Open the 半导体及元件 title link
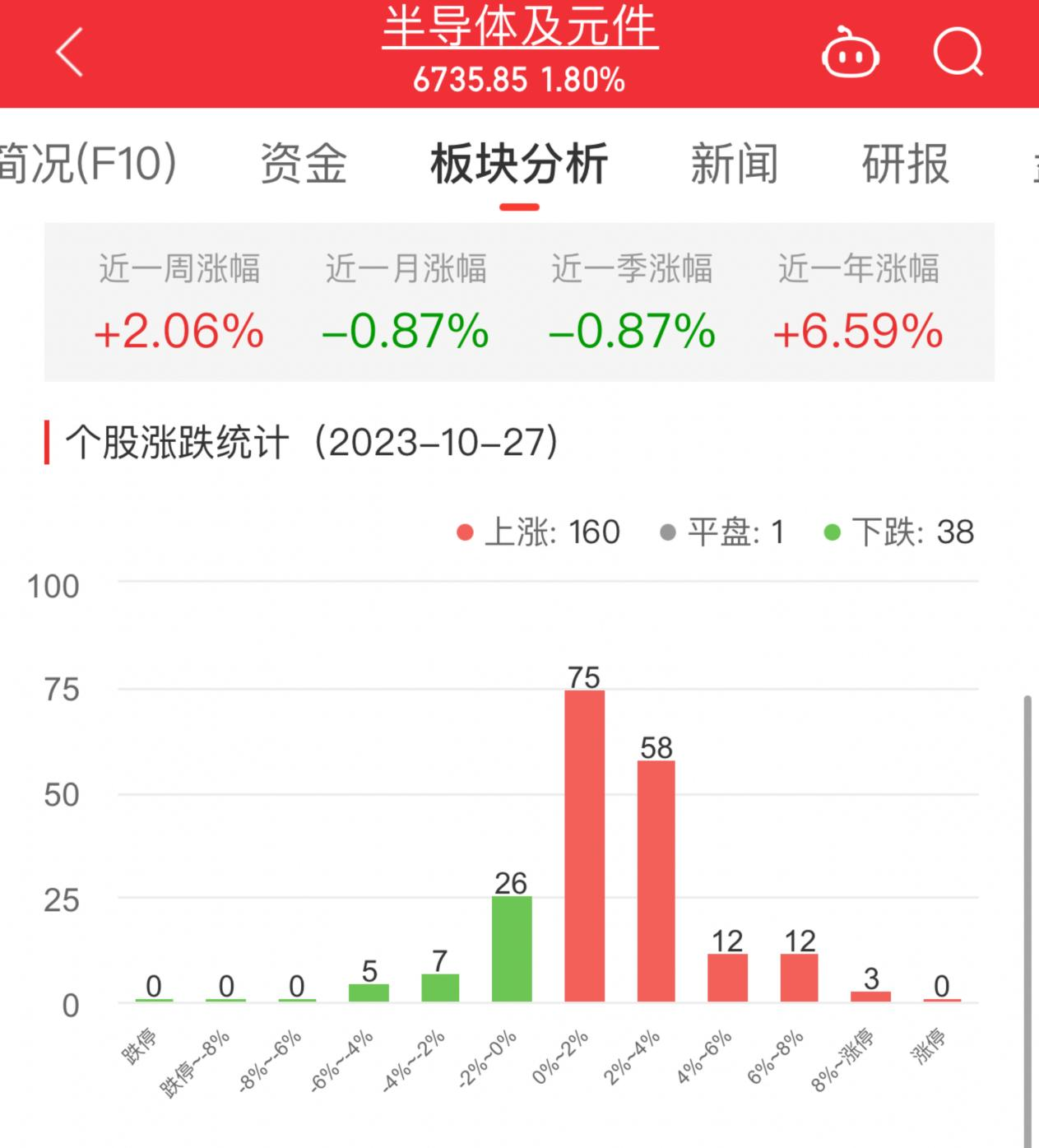1039x1148 pixels. (520, 27)
